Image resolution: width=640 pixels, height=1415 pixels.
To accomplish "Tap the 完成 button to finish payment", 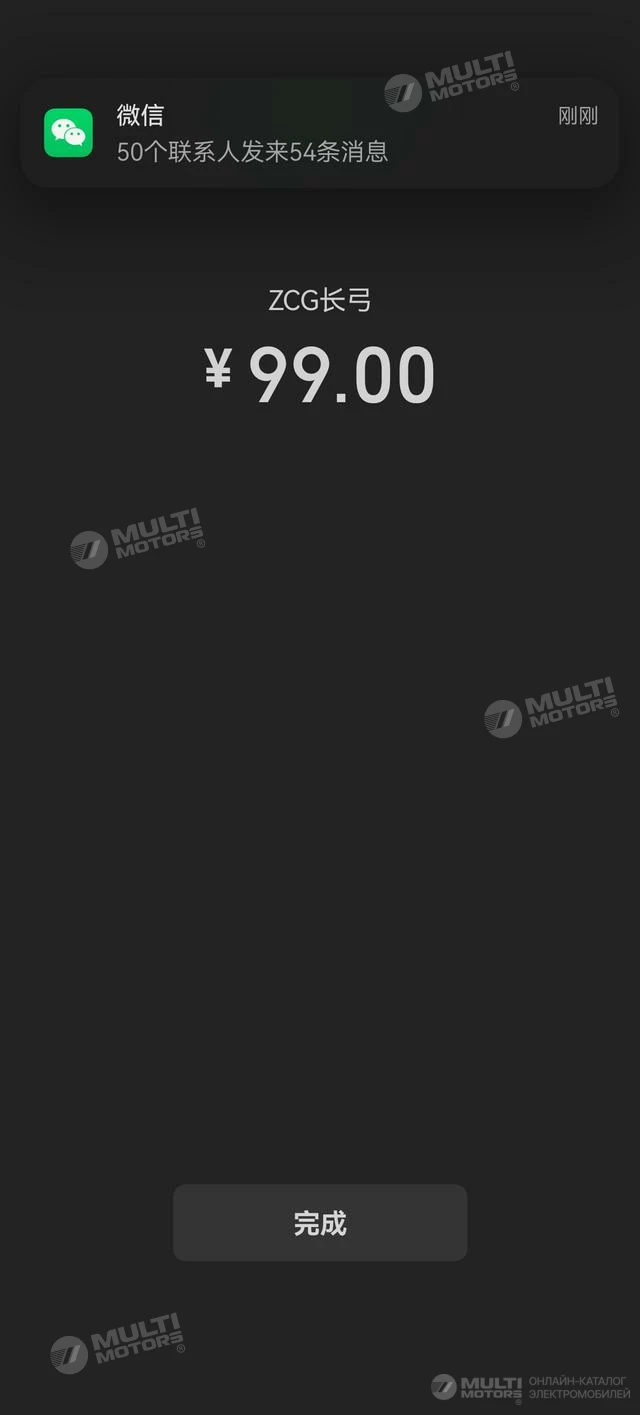I will pyautogui.click(x=320, y=1223).
